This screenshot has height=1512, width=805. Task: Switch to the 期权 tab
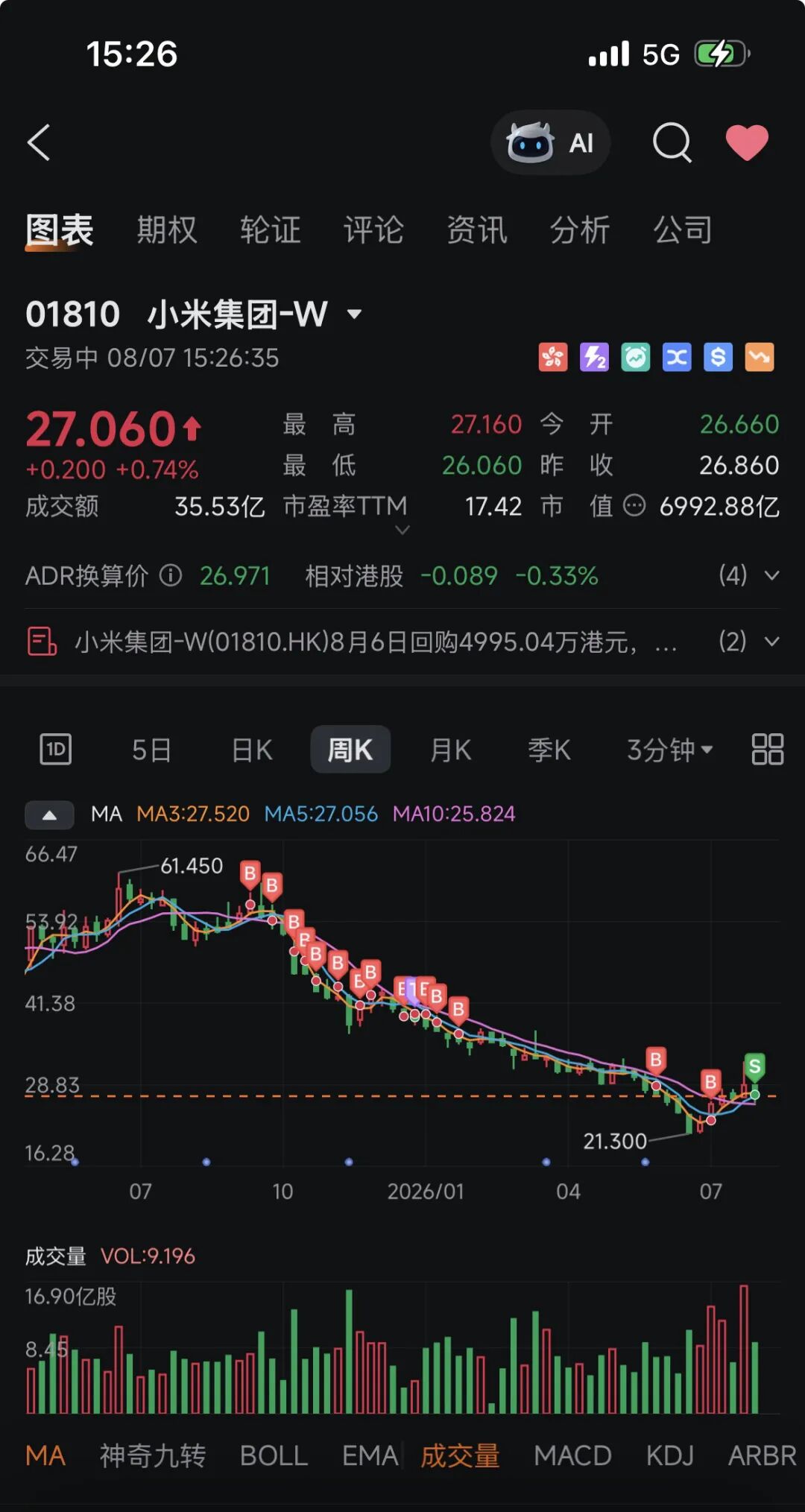[x=167, y=230]
